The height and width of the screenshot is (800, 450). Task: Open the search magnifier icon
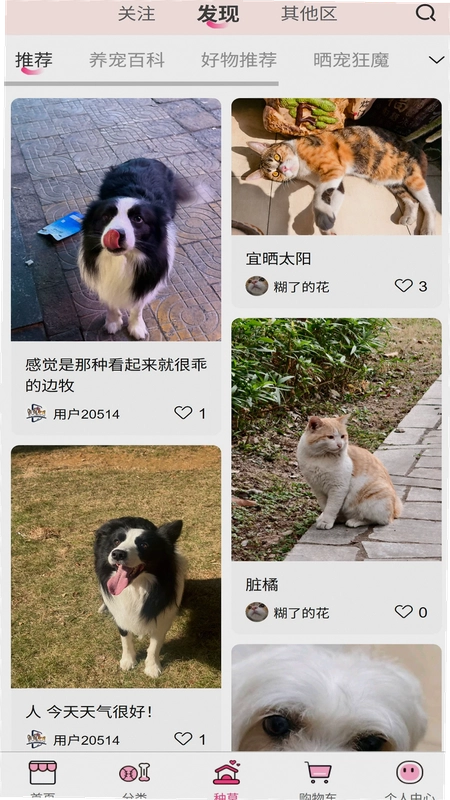tap(425, 13)
